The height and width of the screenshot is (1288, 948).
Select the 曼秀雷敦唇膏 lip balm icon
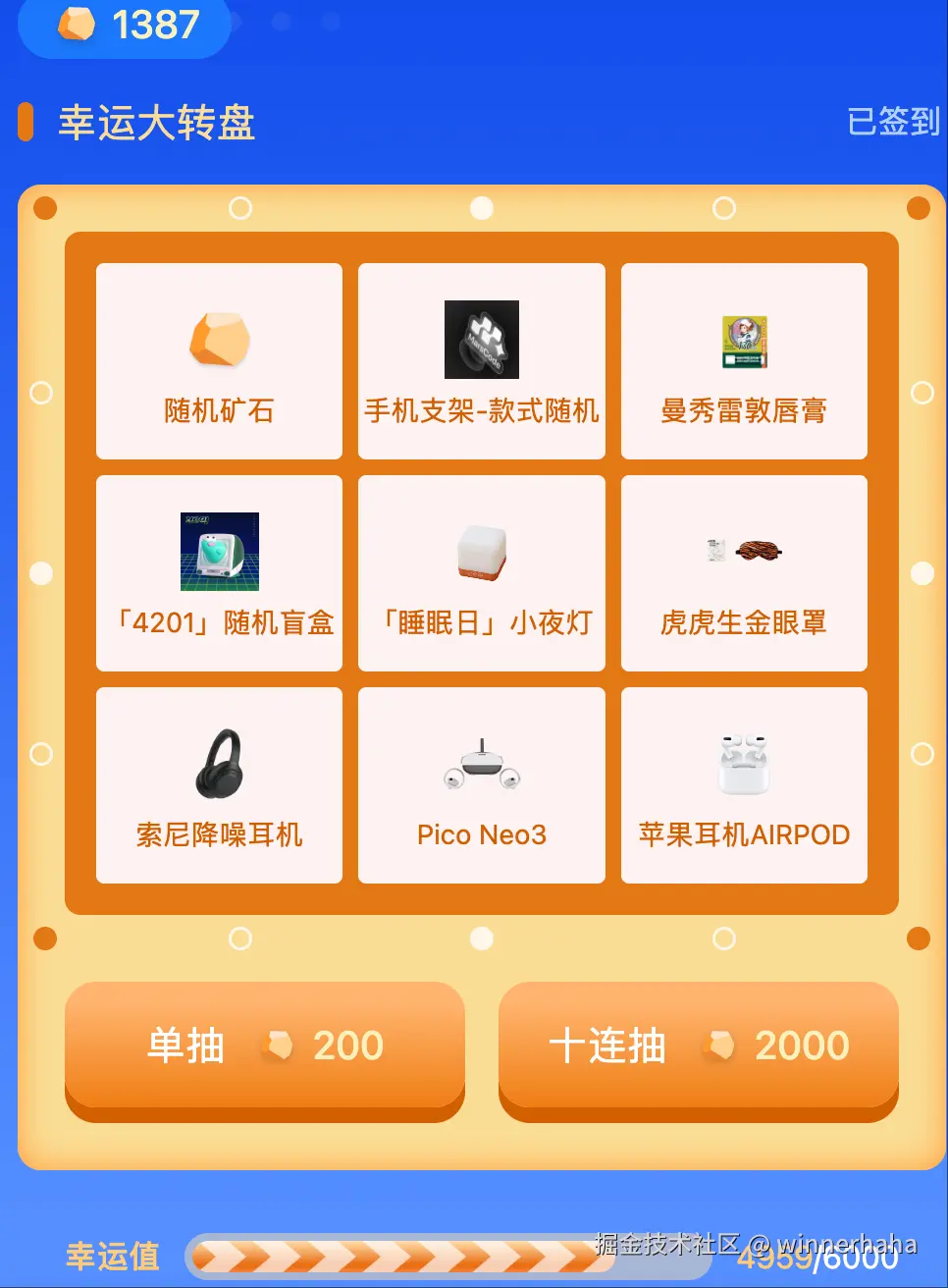(x=743, y=341)
